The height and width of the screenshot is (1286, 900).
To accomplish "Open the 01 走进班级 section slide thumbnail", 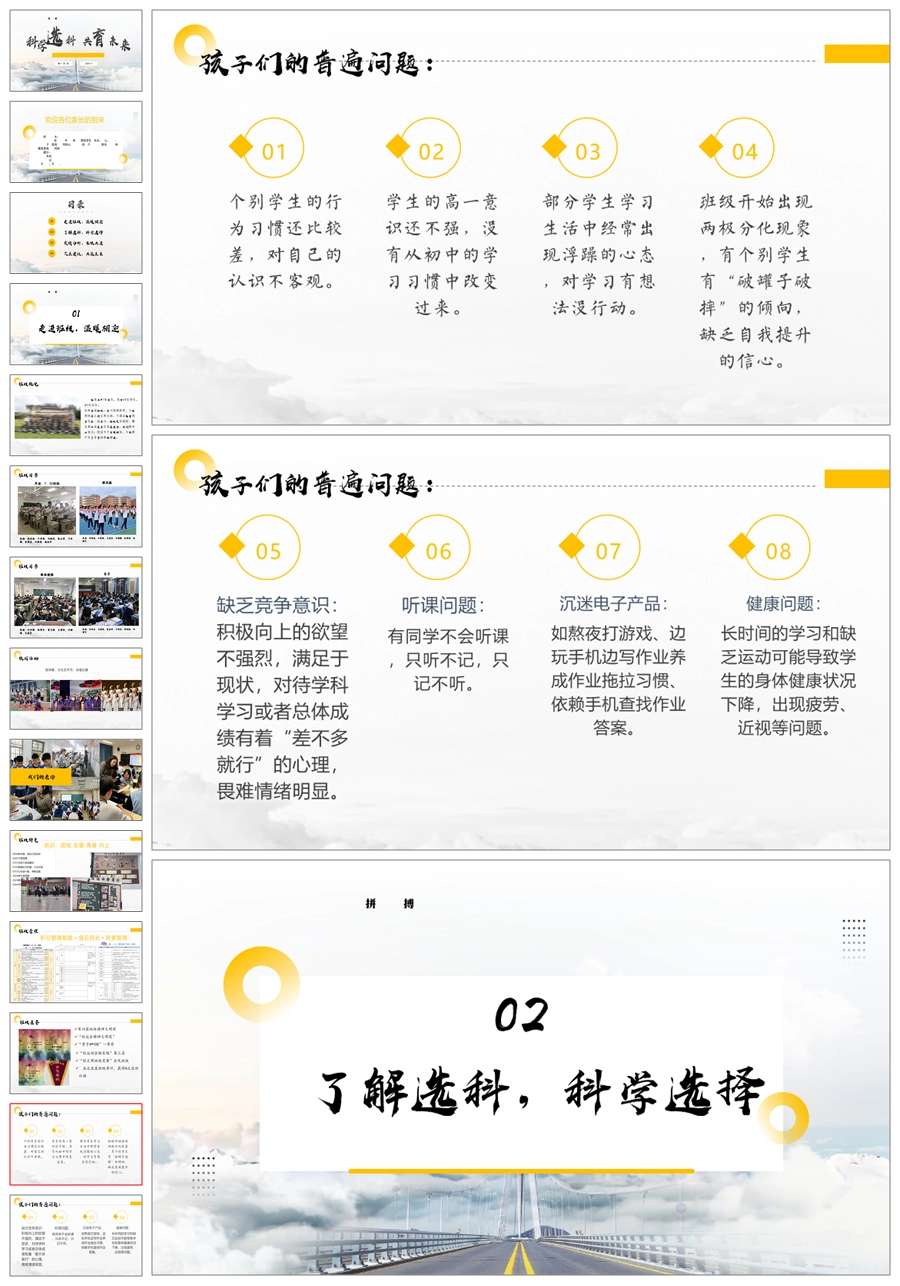I will click(76, 324).
